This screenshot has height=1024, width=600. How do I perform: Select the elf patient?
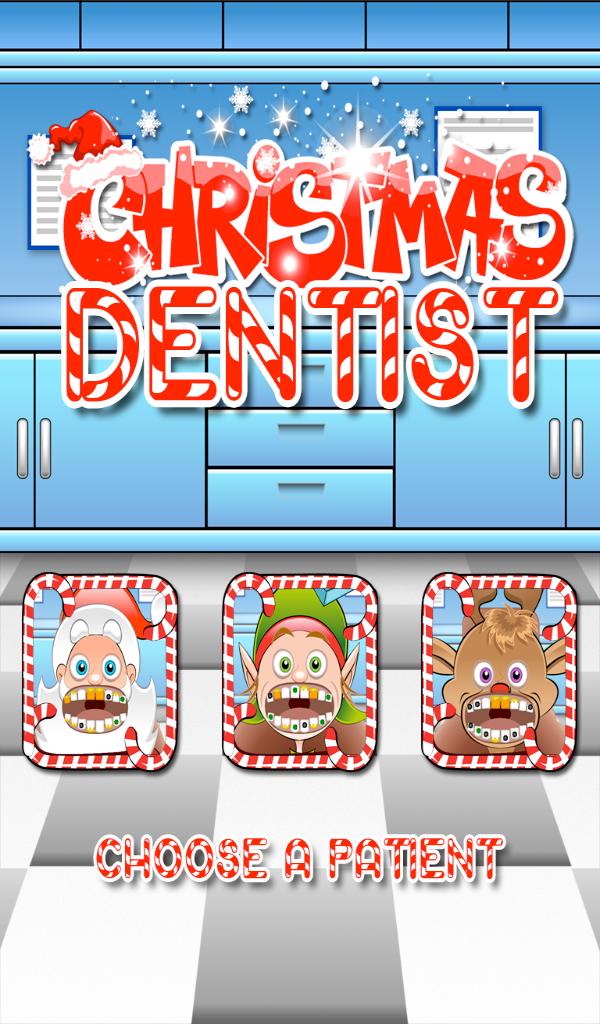click(300, 671)
